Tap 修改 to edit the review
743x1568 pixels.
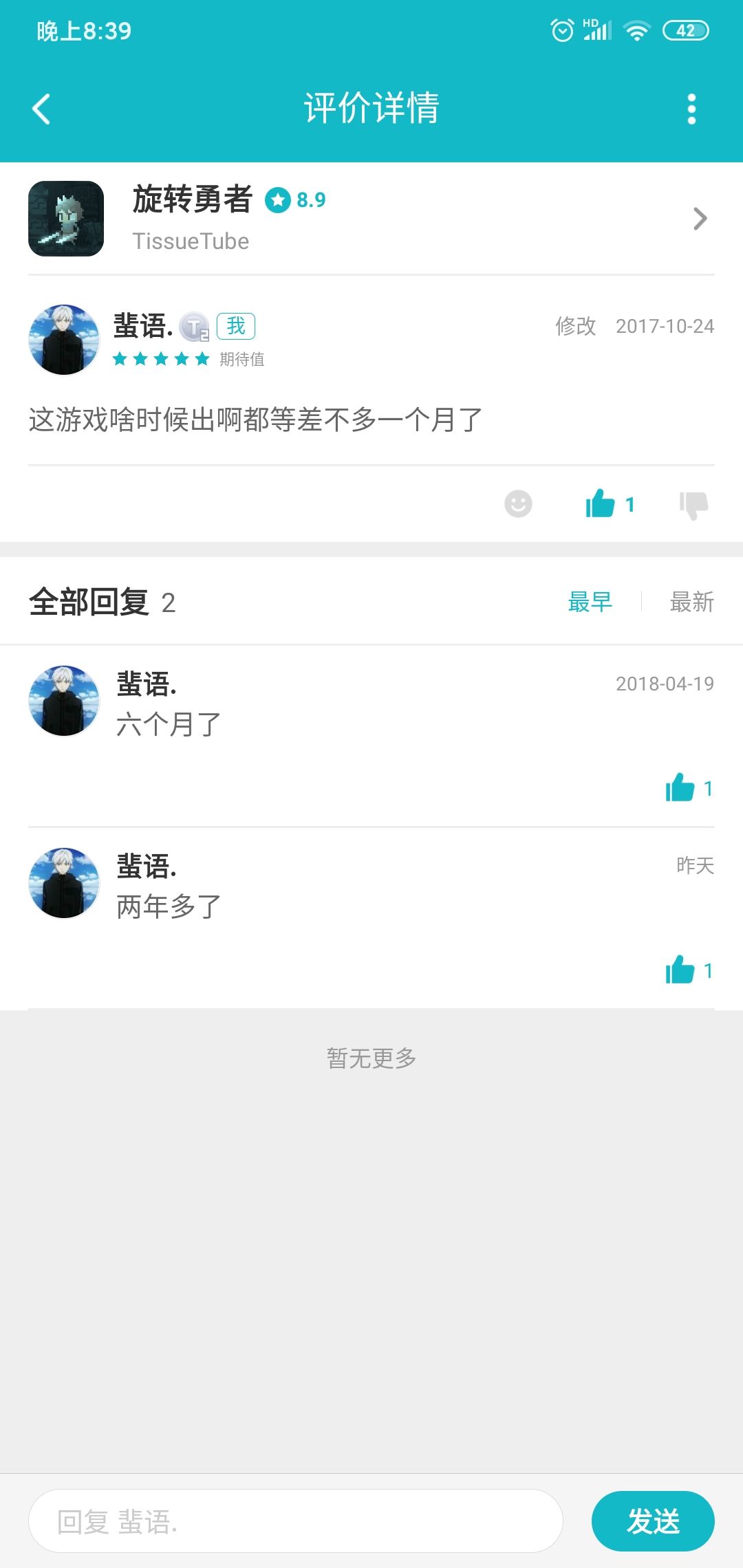[575, 326]
